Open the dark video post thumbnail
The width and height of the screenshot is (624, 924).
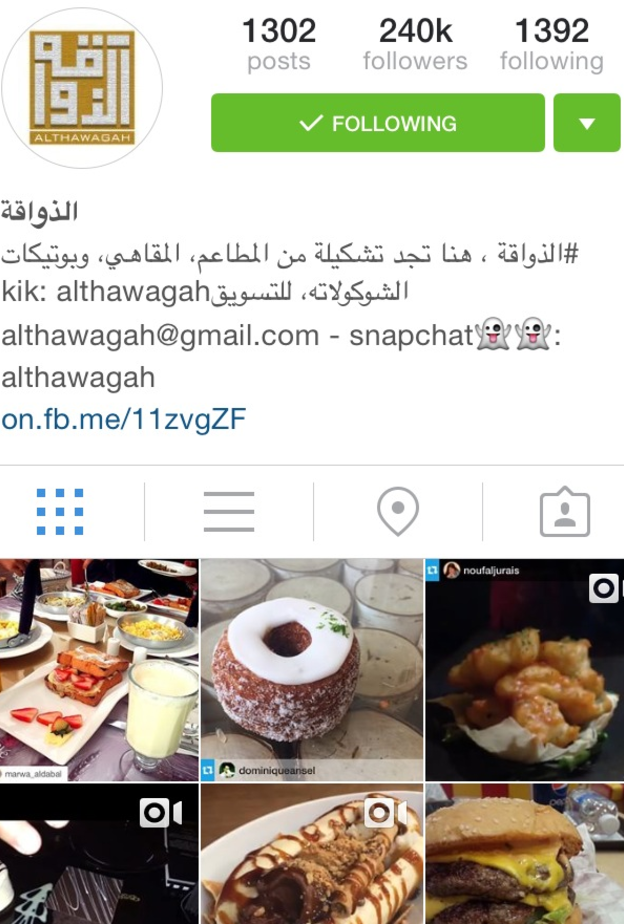click(x=98, y=855)
